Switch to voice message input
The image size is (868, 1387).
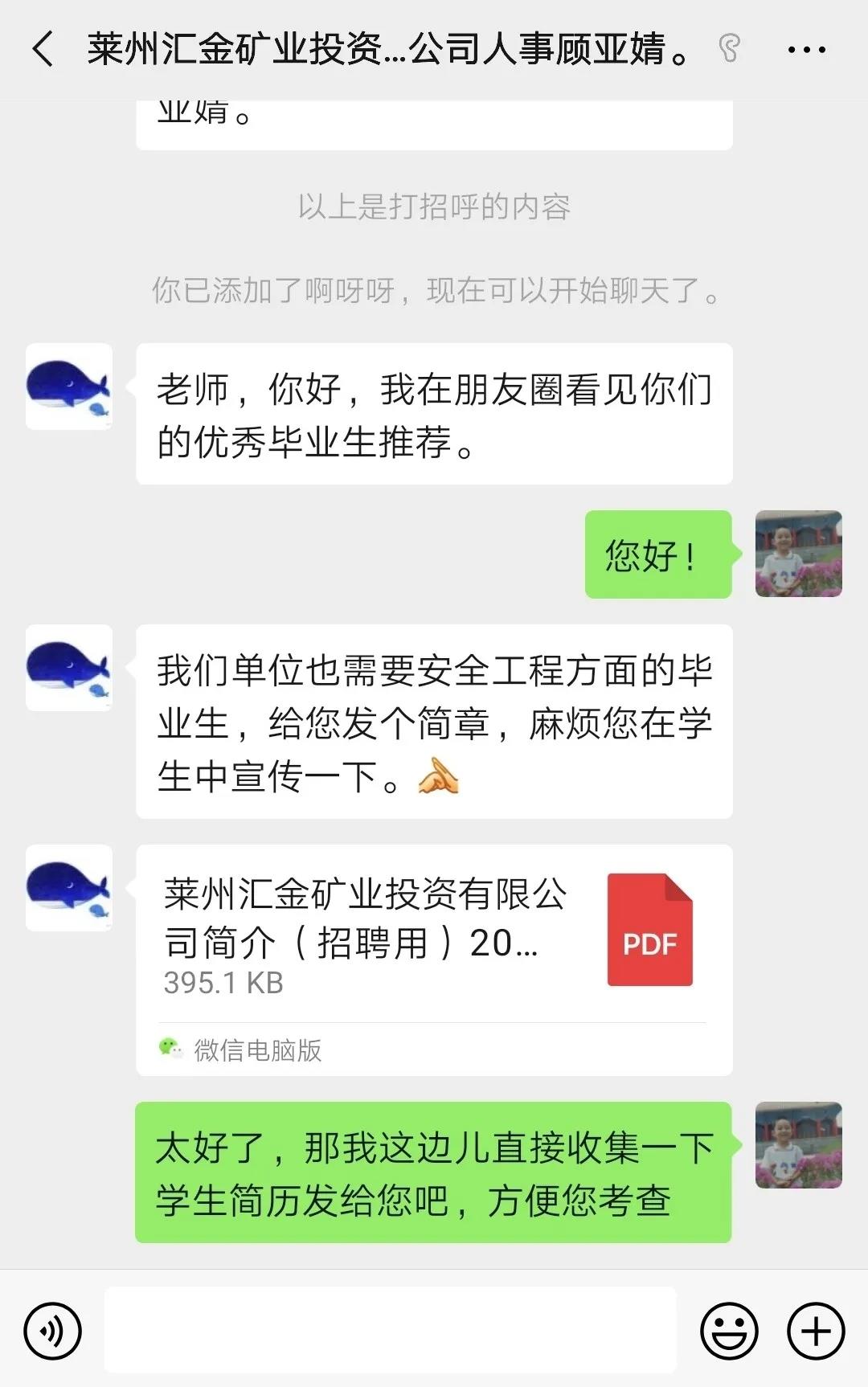(53, 1331)
